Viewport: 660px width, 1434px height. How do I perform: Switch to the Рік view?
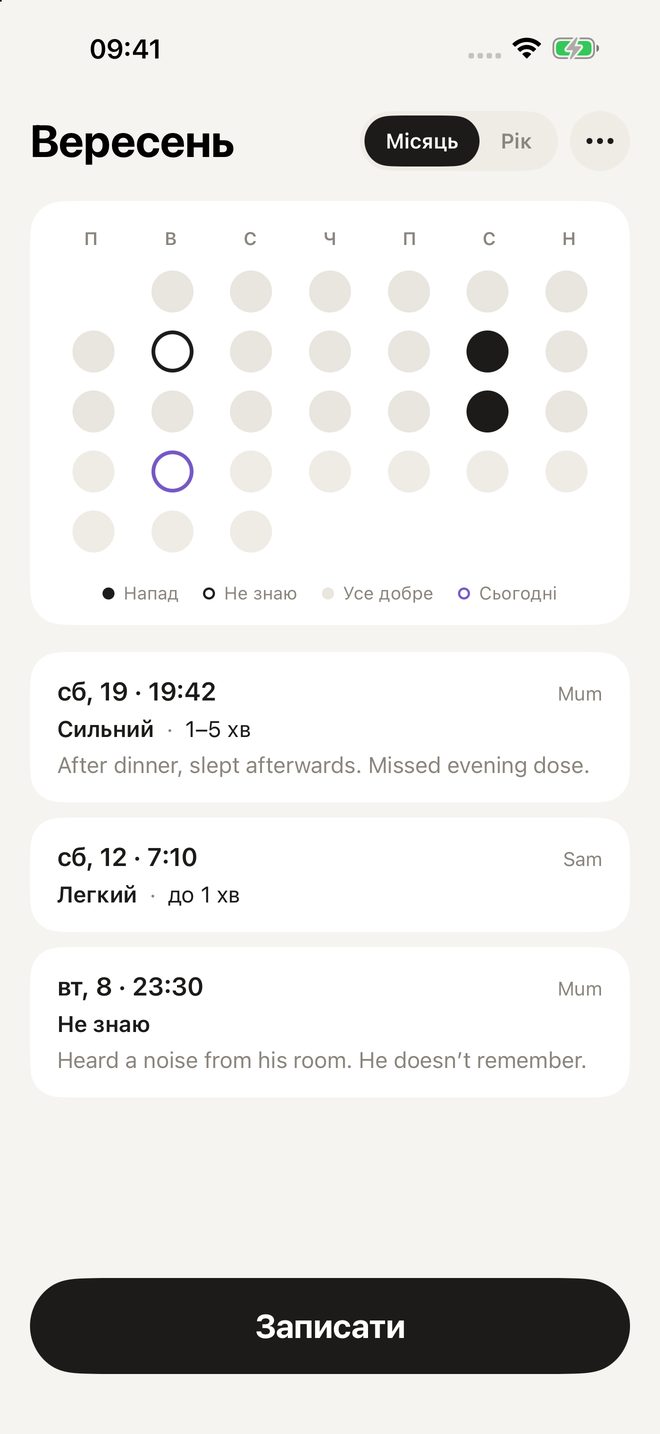click(516, 141)
